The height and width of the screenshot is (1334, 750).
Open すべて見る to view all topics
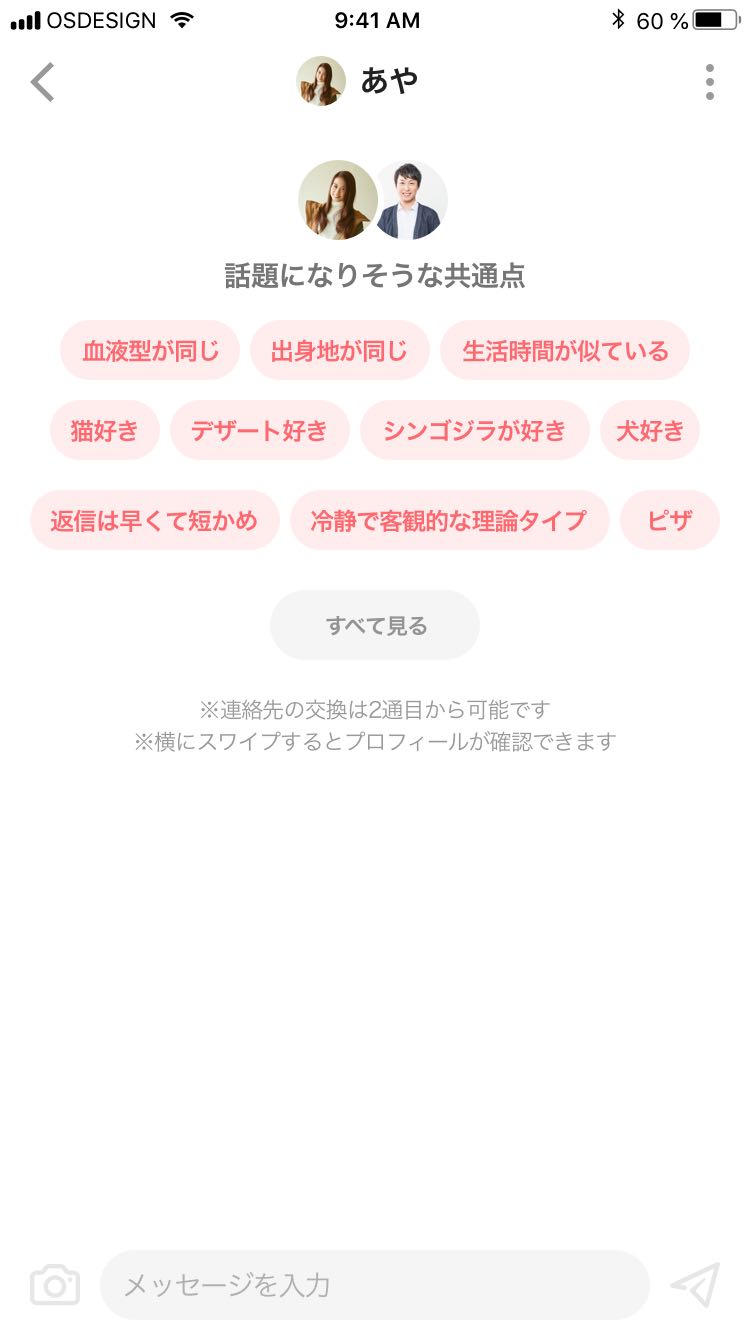[375, 626]
